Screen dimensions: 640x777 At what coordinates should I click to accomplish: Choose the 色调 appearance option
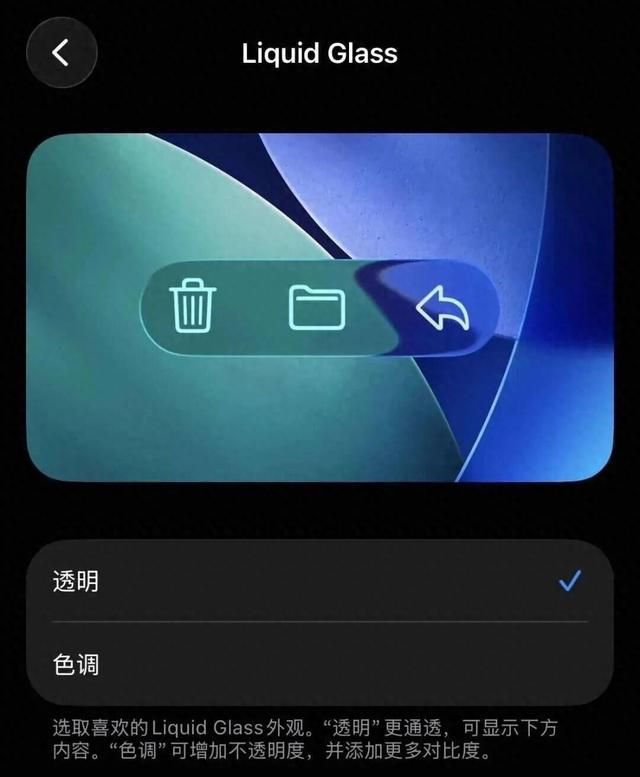[x=318, y=664]
